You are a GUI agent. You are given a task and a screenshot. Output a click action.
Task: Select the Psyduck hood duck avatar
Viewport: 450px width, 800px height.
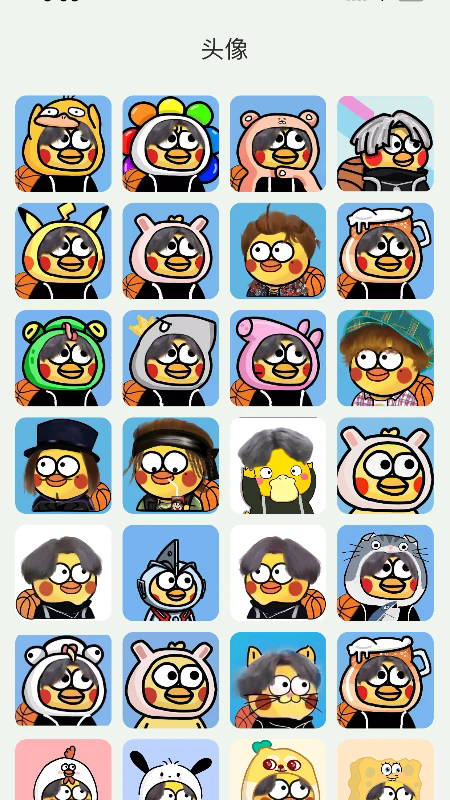(63, 143)
